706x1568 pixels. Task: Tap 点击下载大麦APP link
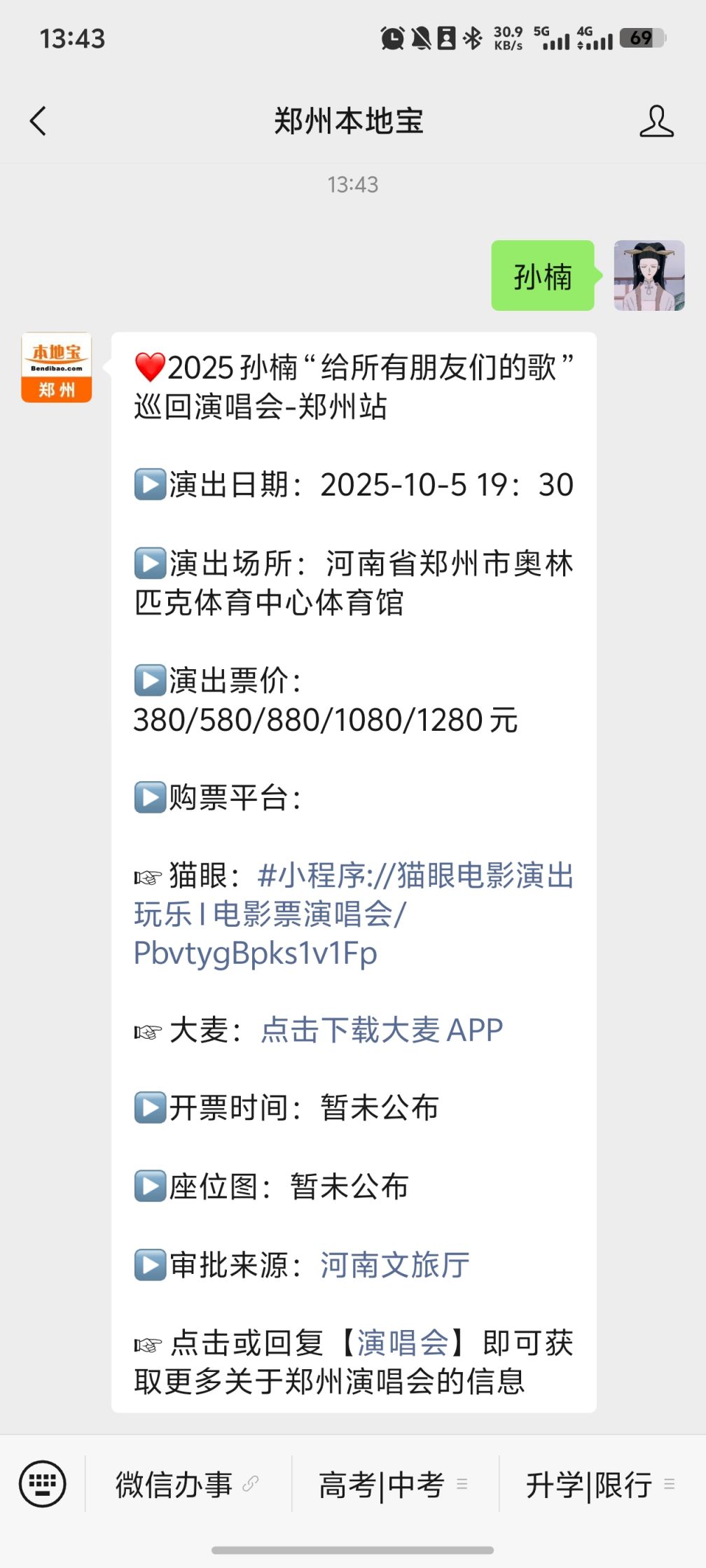(x=382, y=1030)
